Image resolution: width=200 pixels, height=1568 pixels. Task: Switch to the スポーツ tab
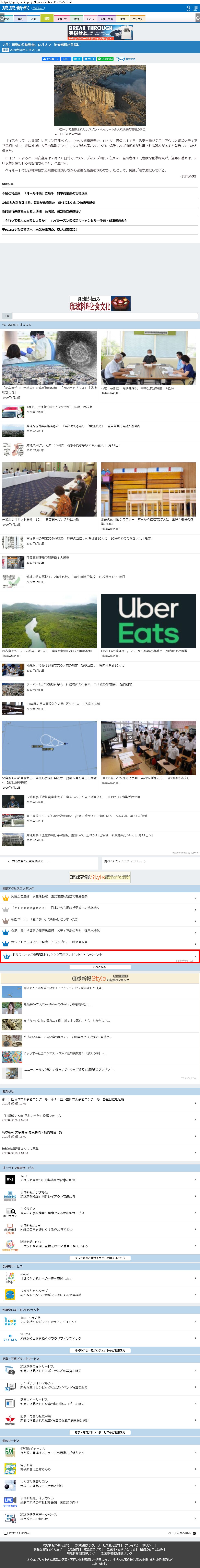[62, 19]
